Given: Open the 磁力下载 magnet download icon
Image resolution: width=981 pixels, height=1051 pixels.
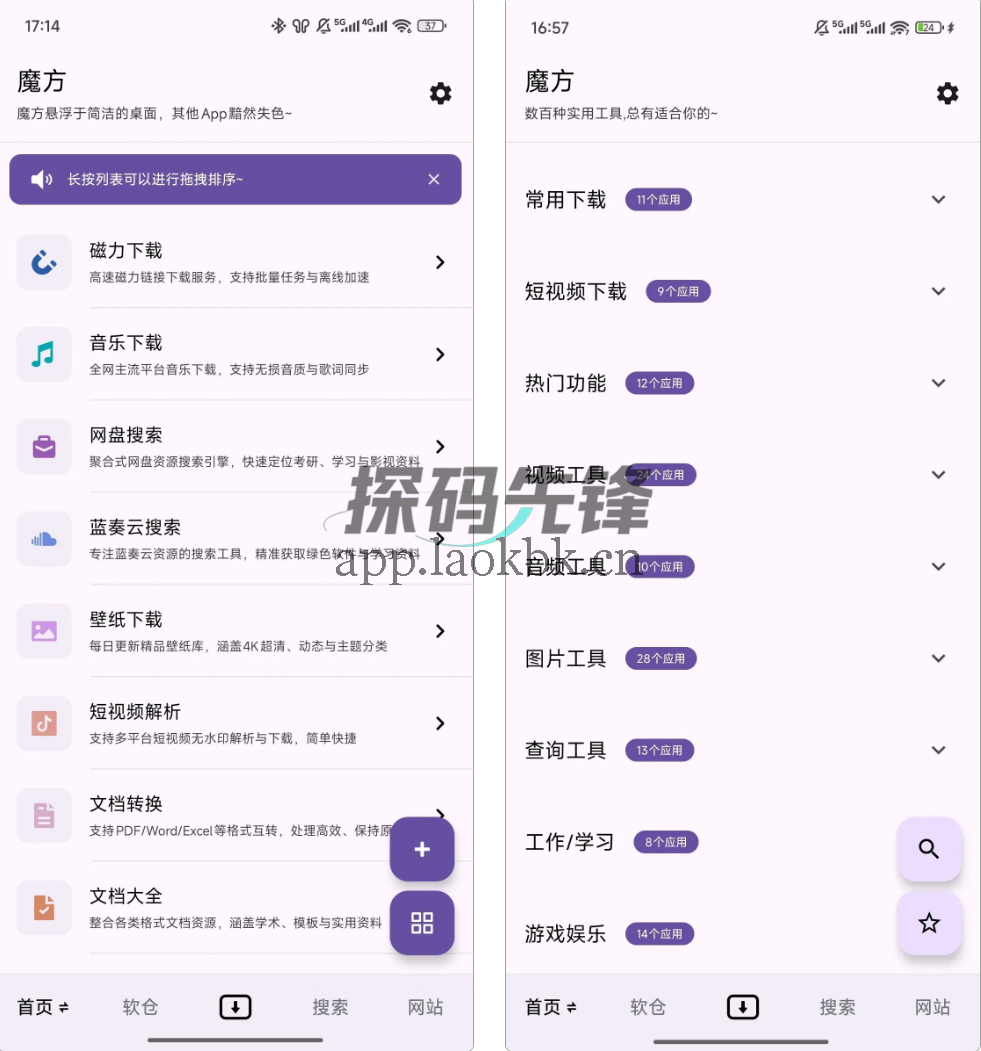Looking at the screenshot, I should coord(44,262).
